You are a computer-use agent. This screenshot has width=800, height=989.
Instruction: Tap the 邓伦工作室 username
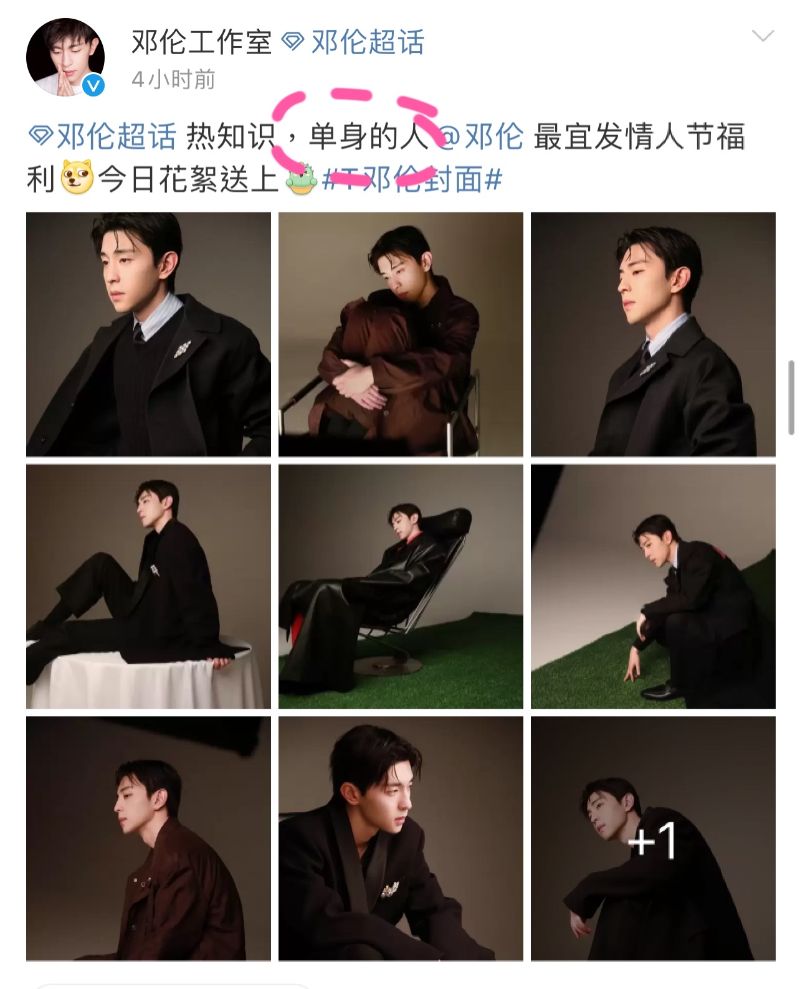click(x=201, y=41)
